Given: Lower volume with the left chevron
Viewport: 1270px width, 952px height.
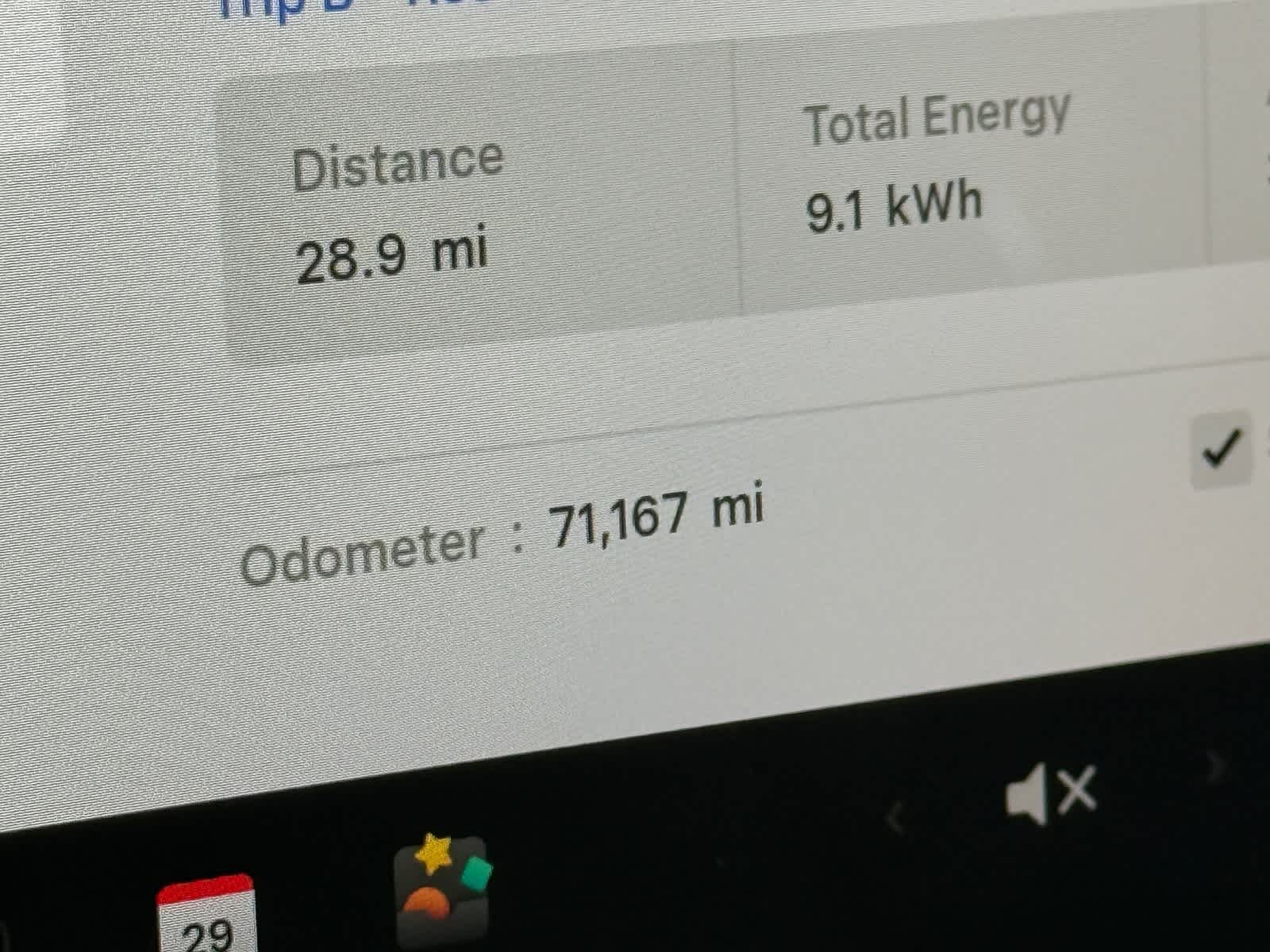Looking at the screenshot, I should [x=896, y=817].
